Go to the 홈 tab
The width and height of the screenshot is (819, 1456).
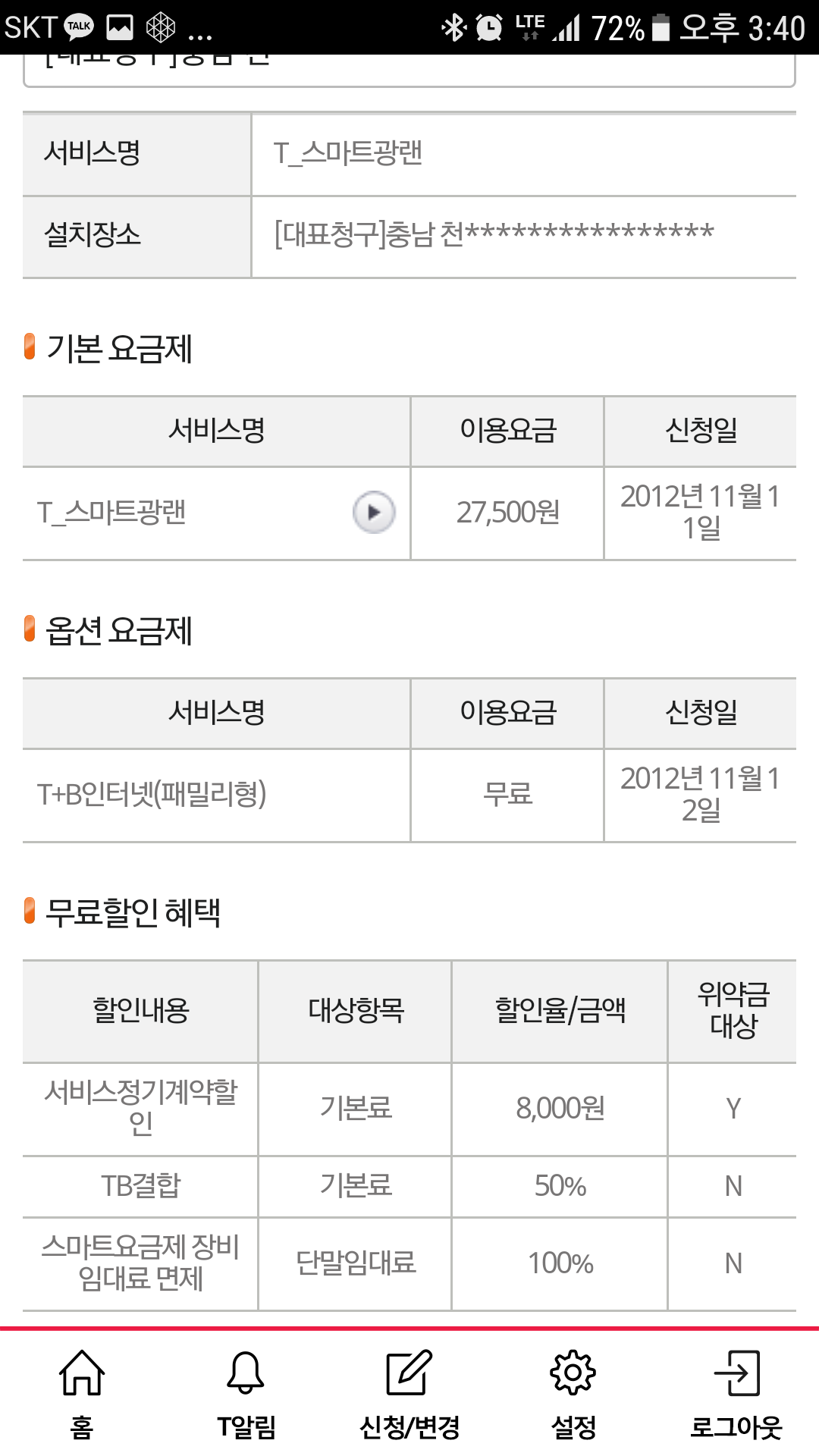coord(82,1394)
